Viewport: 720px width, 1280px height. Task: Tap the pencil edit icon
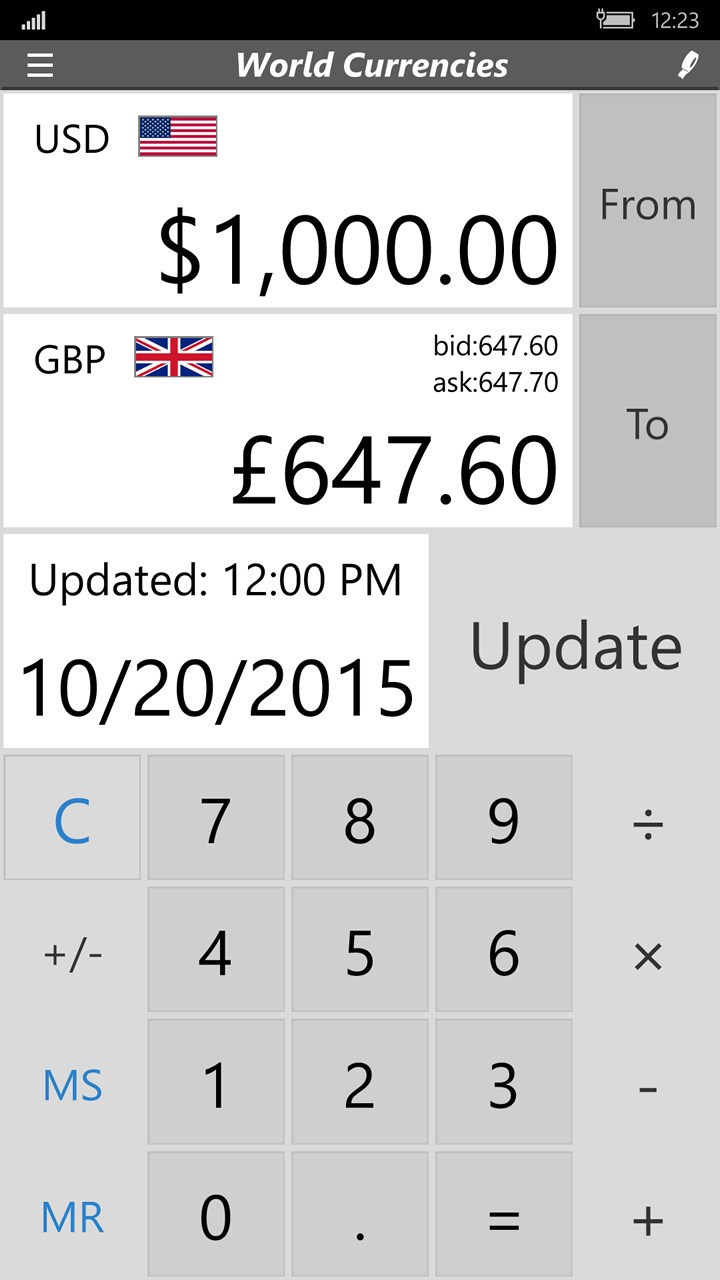(688, 65)
